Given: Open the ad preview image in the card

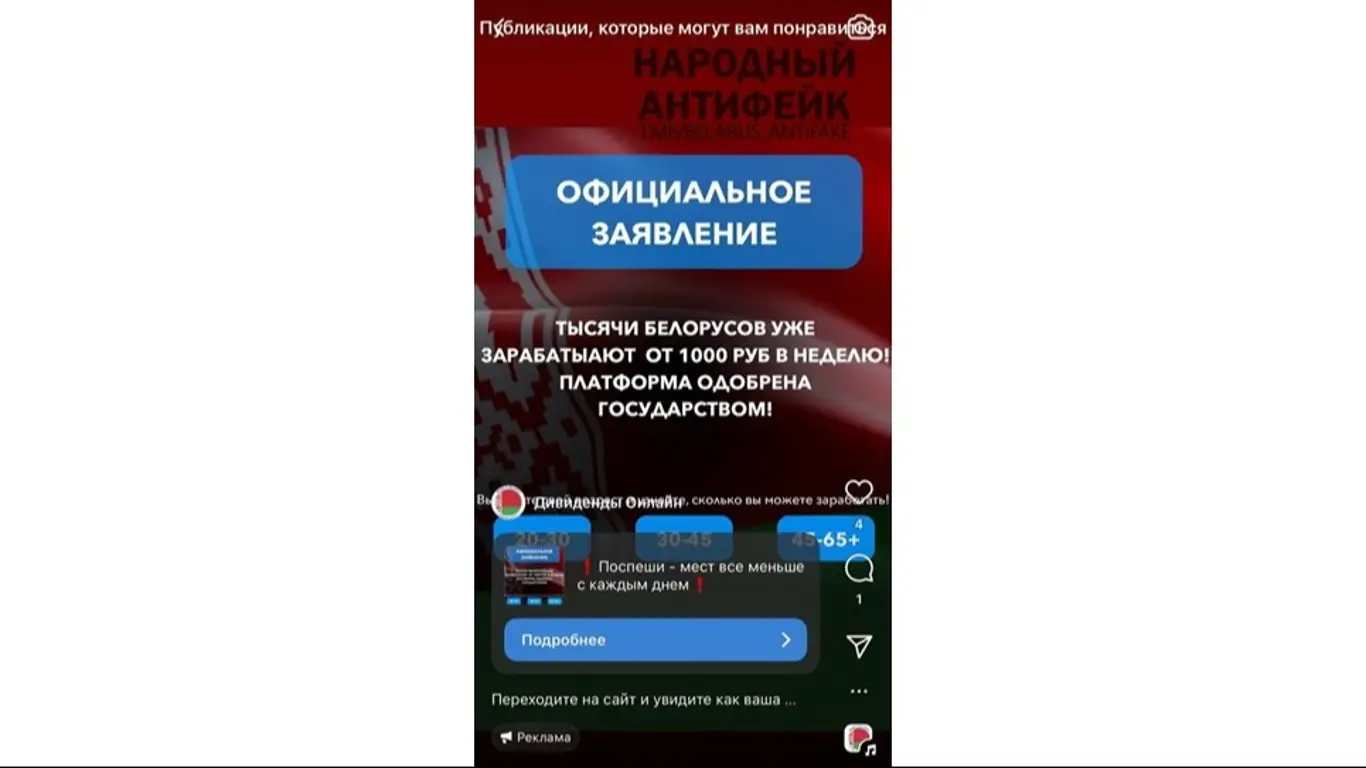Looking at the screenshot, I should tap(534, 576).
